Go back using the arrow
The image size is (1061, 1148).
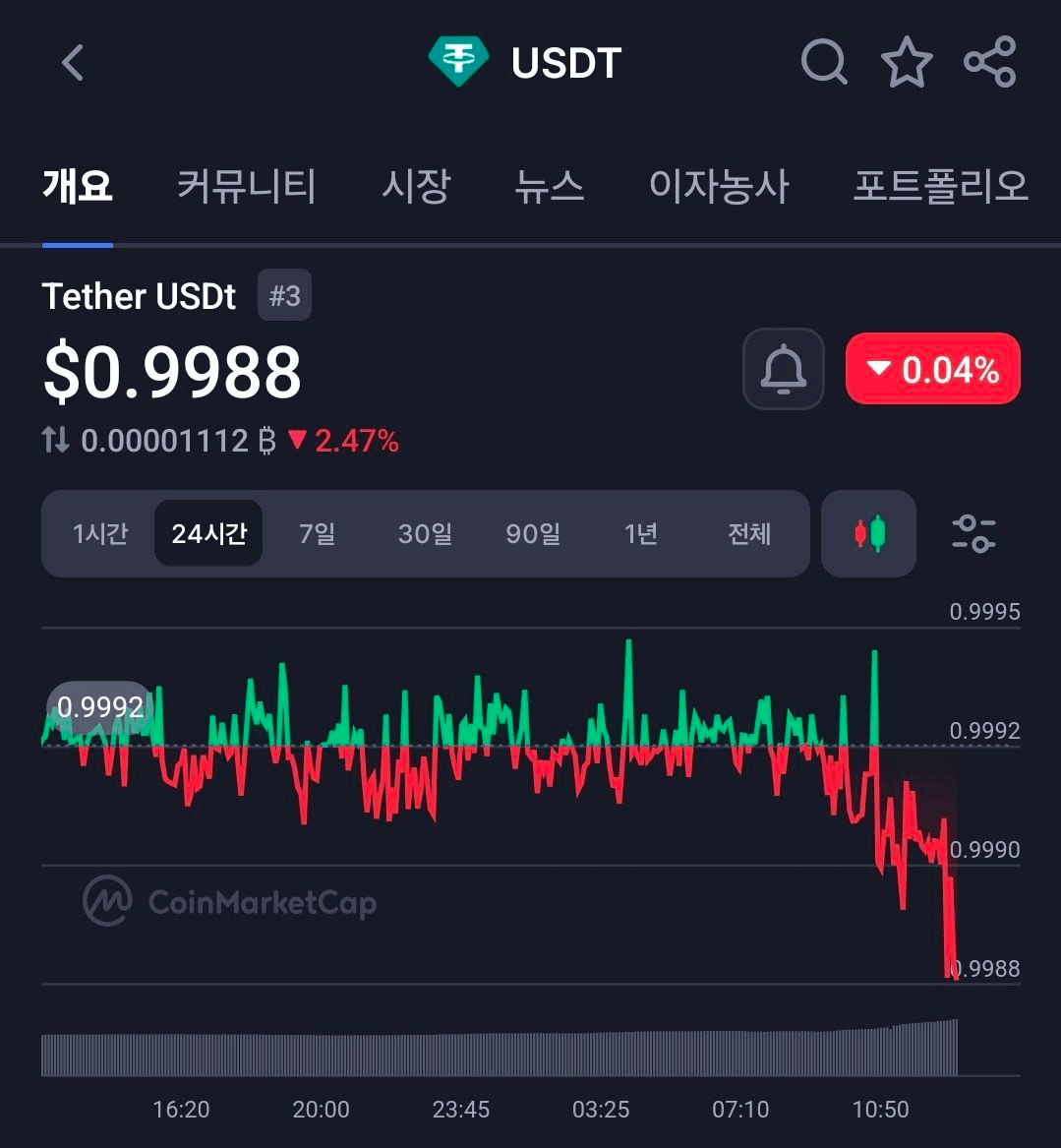[73, 63]
